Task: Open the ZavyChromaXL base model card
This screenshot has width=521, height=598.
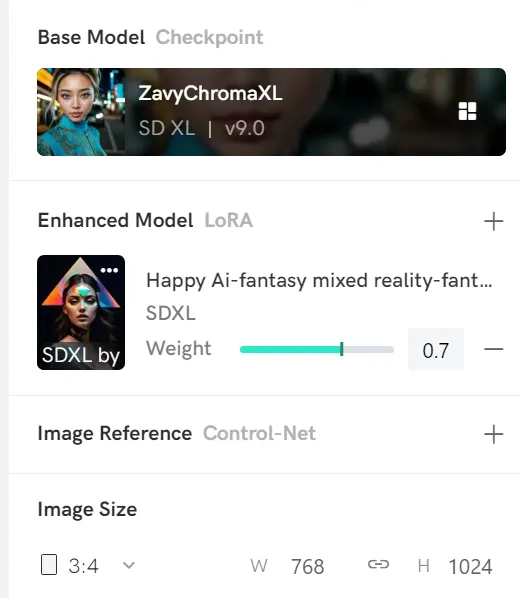Action: (271, 112)
